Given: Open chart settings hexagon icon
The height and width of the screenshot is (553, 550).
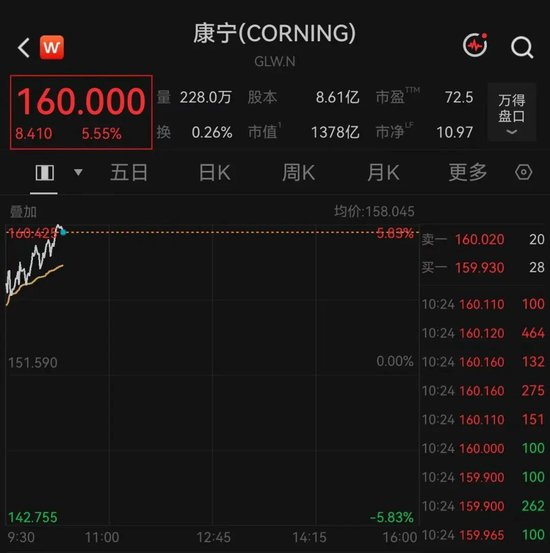Looking at the screenshot, I should coord(523,172).
